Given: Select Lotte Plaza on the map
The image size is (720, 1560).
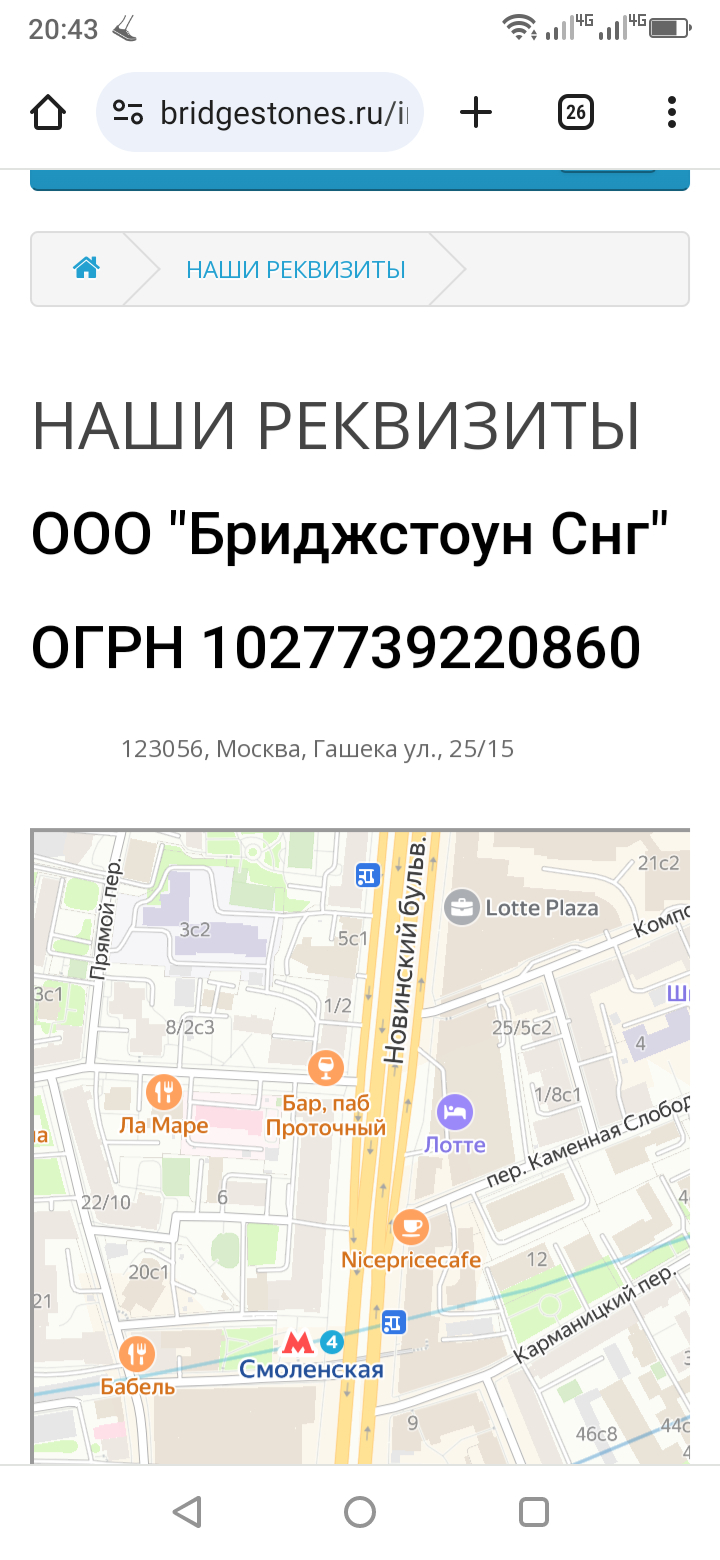Looking at the screenshot, I should point(462,908).
